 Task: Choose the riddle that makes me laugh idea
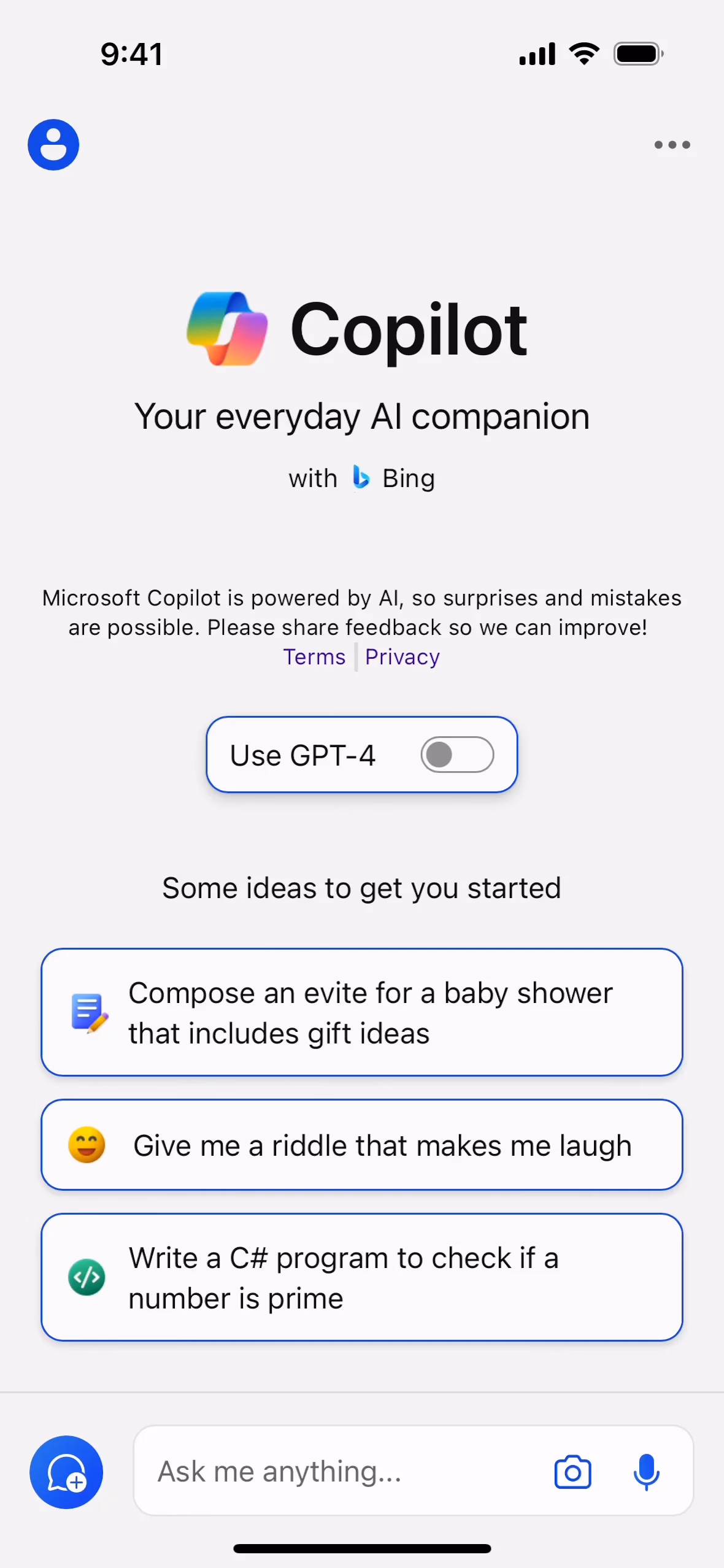(362, 1145)
